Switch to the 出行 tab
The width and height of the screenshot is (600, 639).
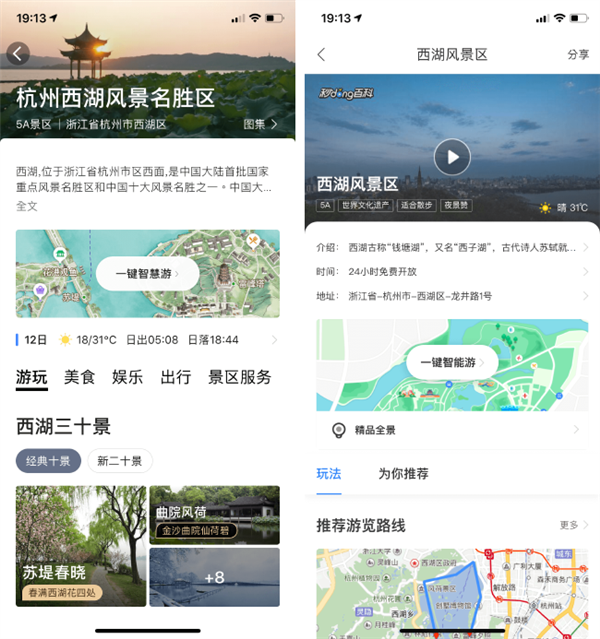tap(175, 377)
